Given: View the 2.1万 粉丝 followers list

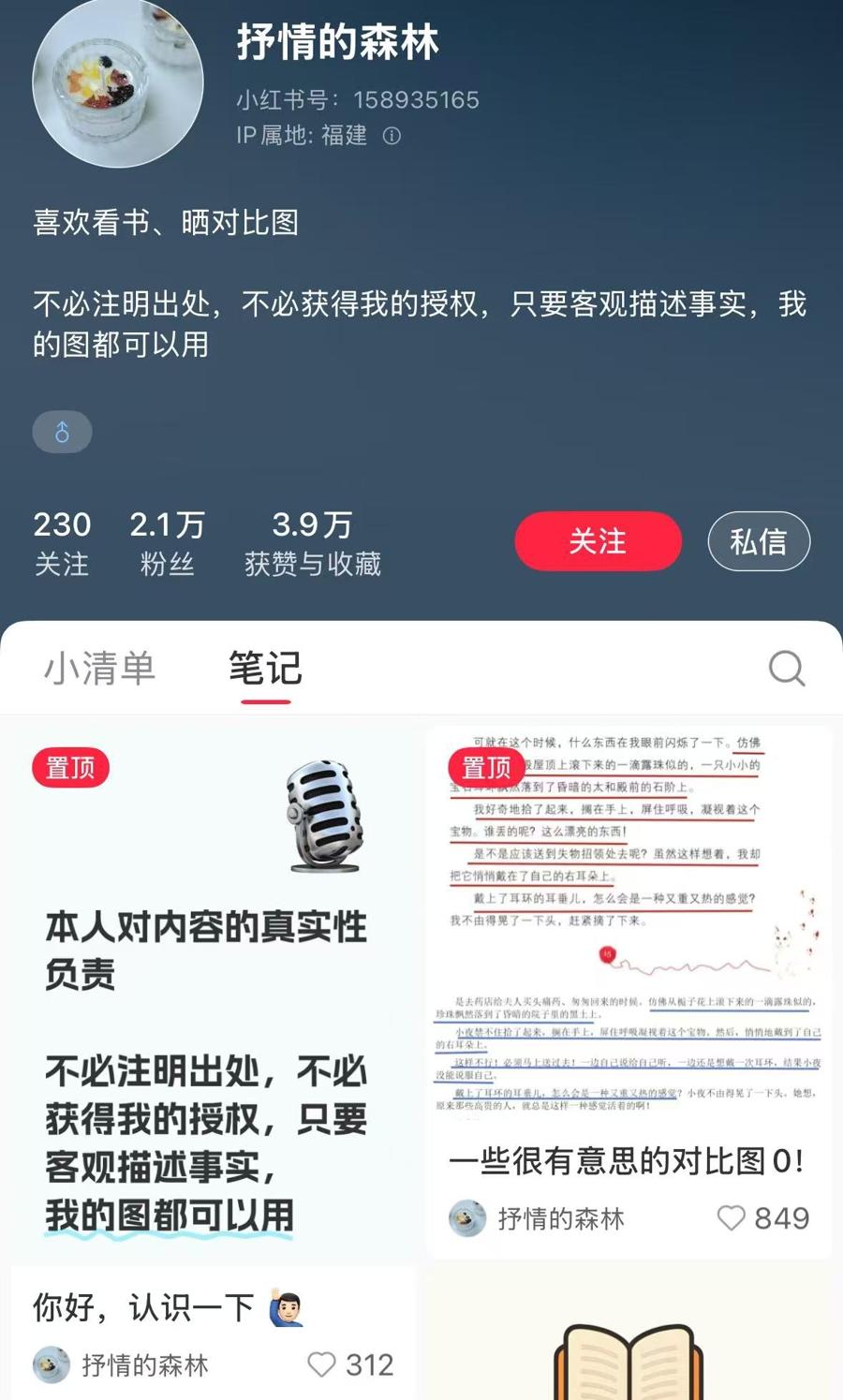Looking at the screenshot, I should [167, 543].
